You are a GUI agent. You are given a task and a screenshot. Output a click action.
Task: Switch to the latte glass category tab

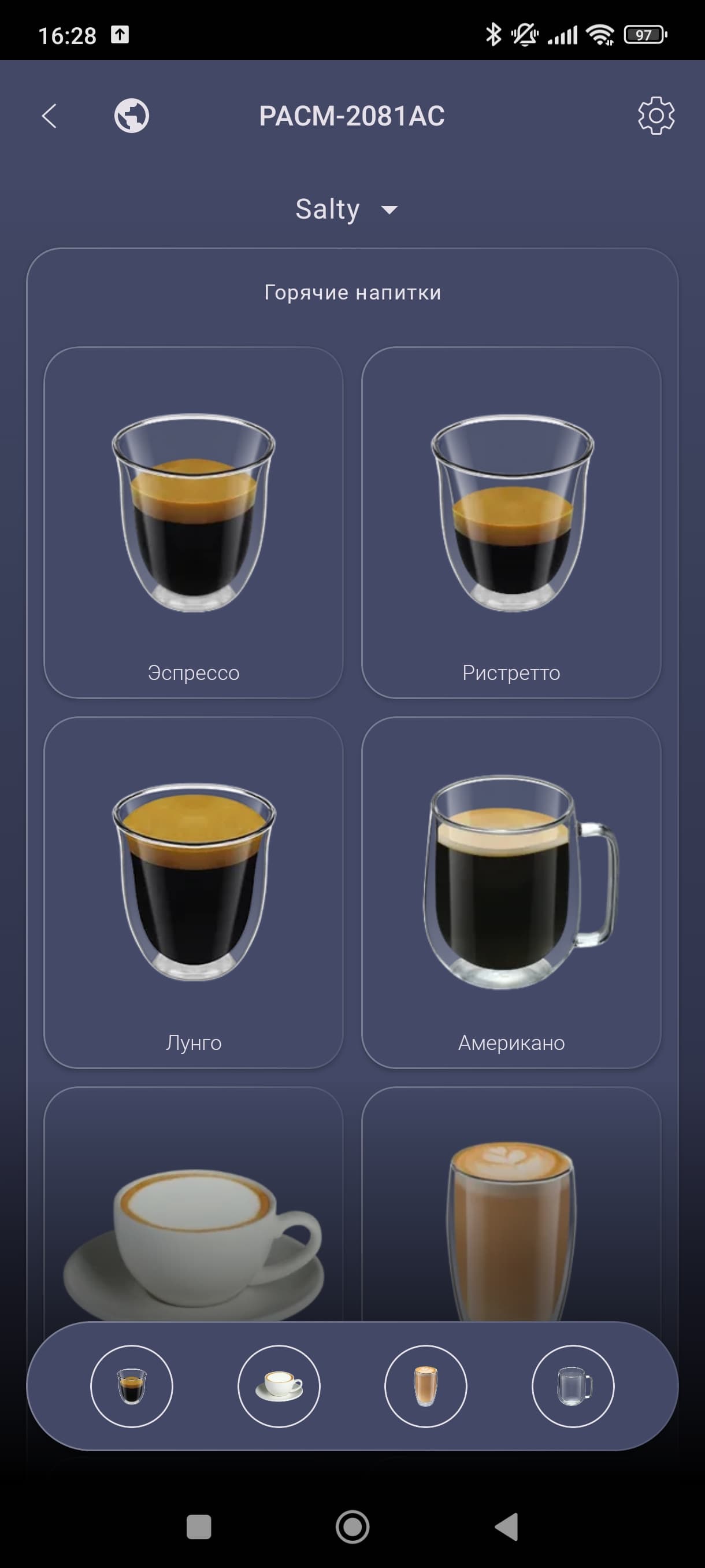pyautogui.click(x=426, y=1386)
